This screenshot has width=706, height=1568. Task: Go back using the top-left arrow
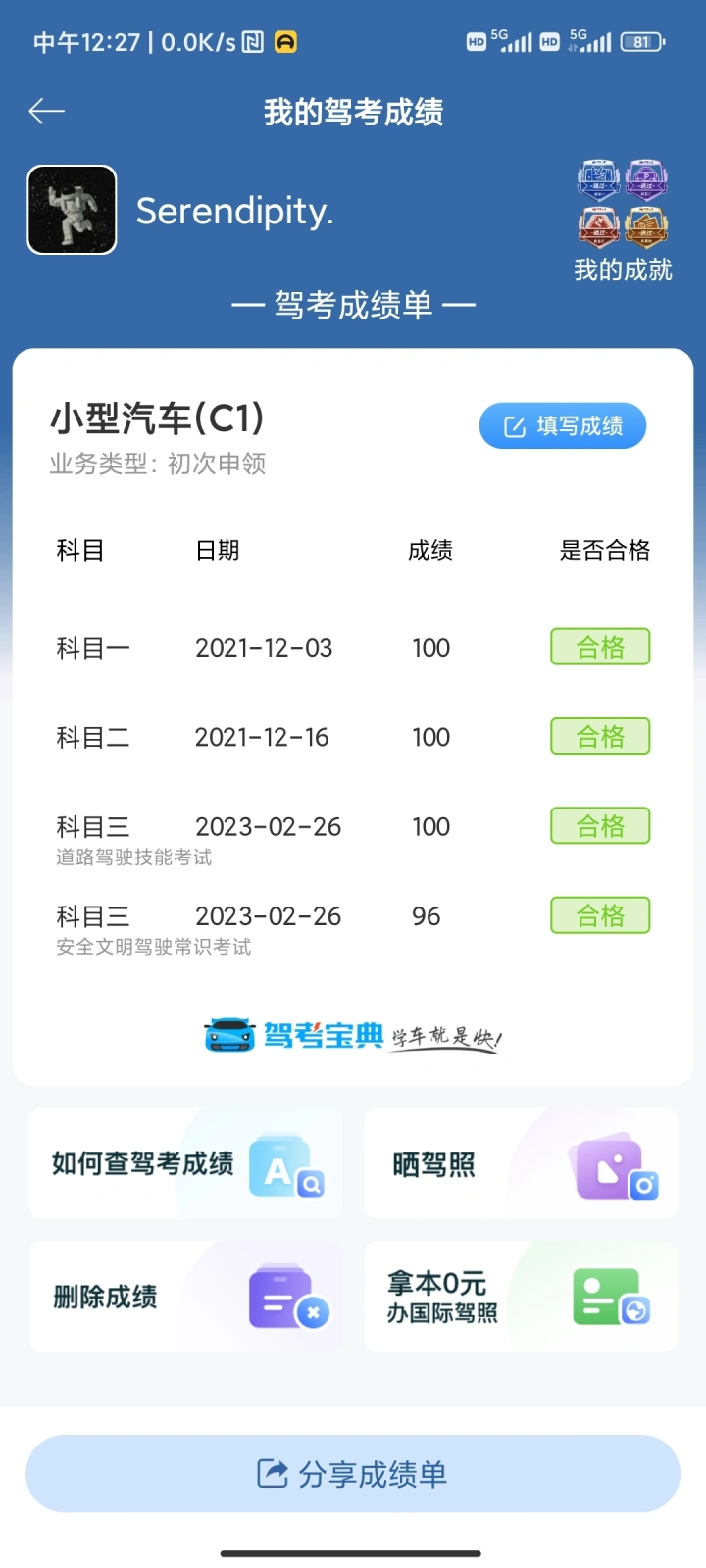[46, 112]
